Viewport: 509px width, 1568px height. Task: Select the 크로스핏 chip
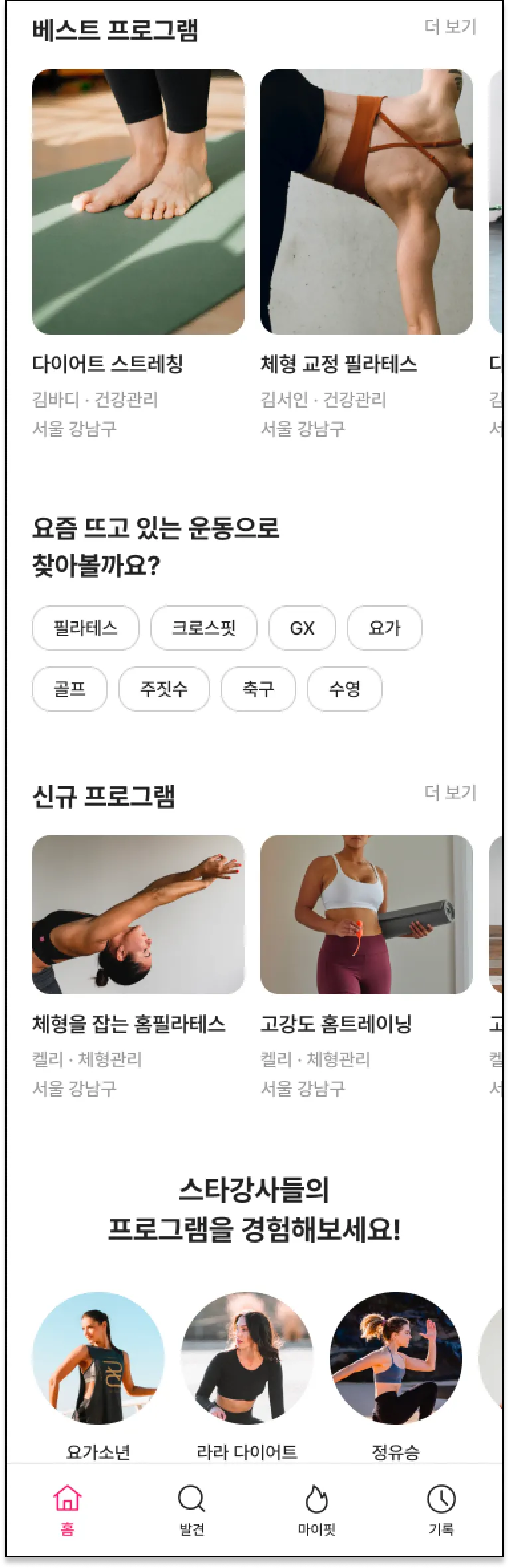204,628
